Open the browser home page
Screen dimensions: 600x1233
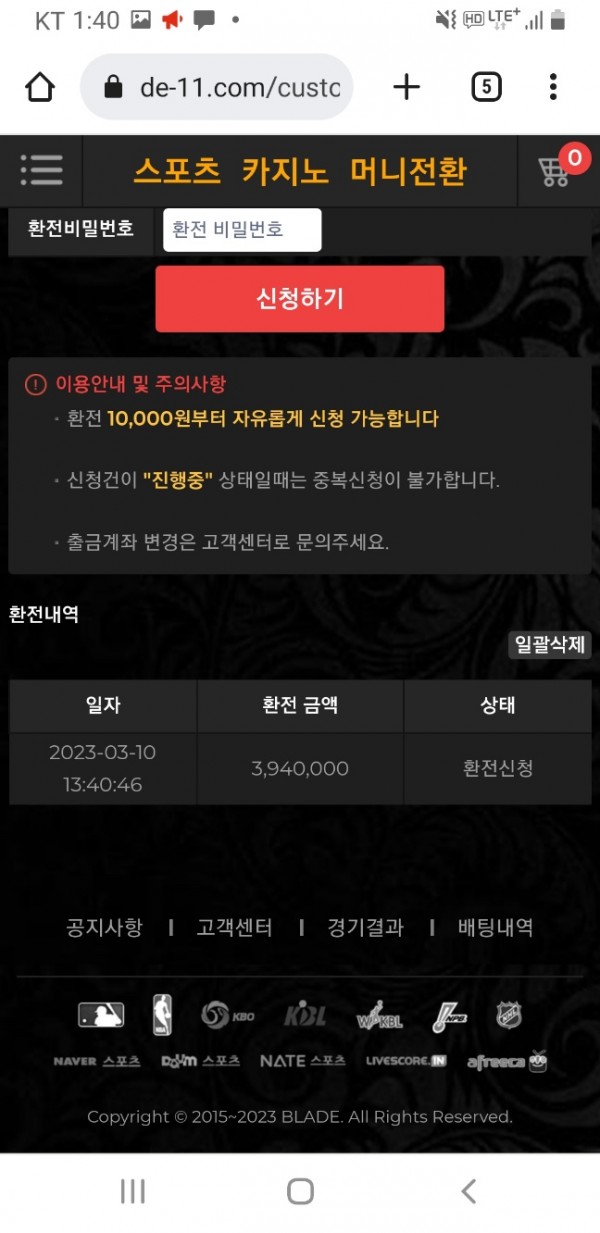(40, 88)
